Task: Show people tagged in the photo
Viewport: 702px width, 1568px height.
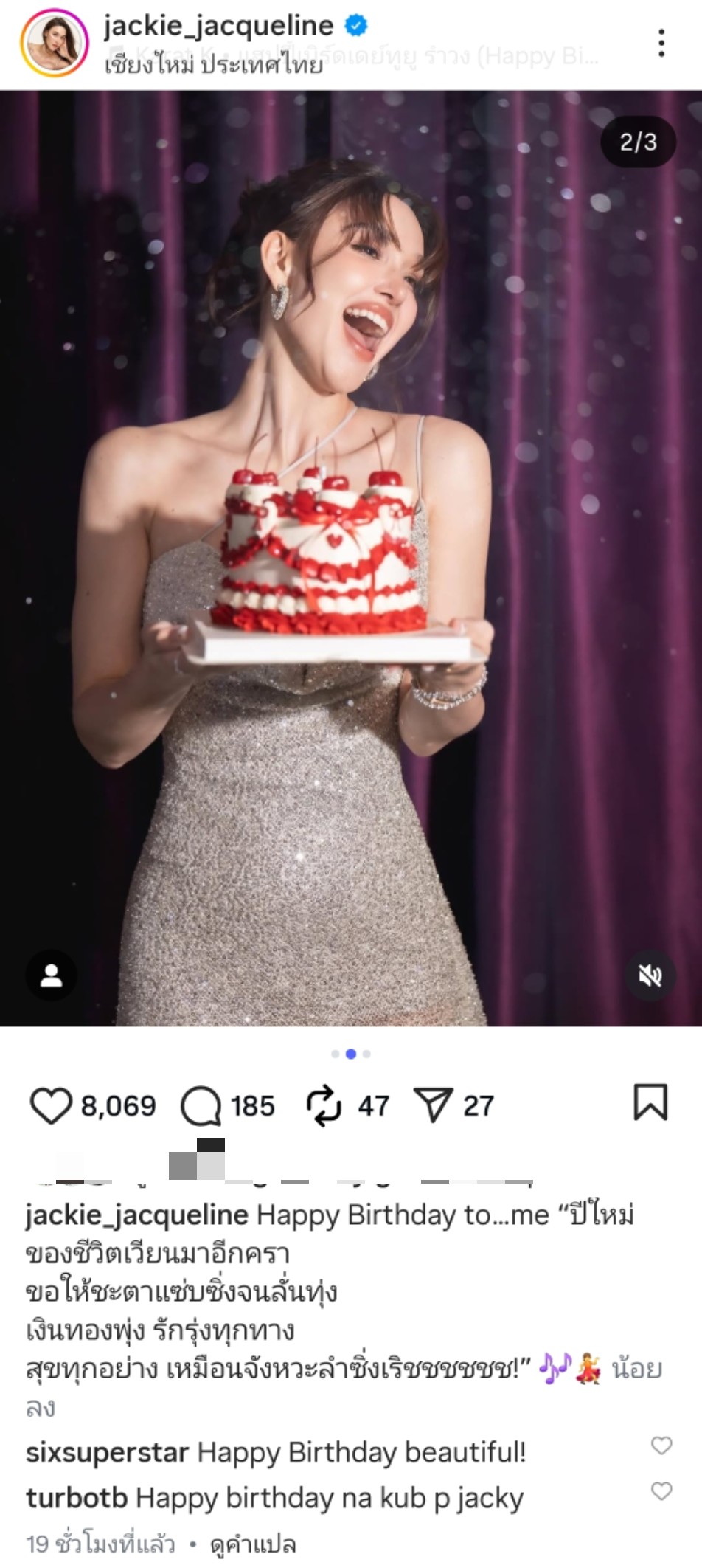Action: point(51,975)
